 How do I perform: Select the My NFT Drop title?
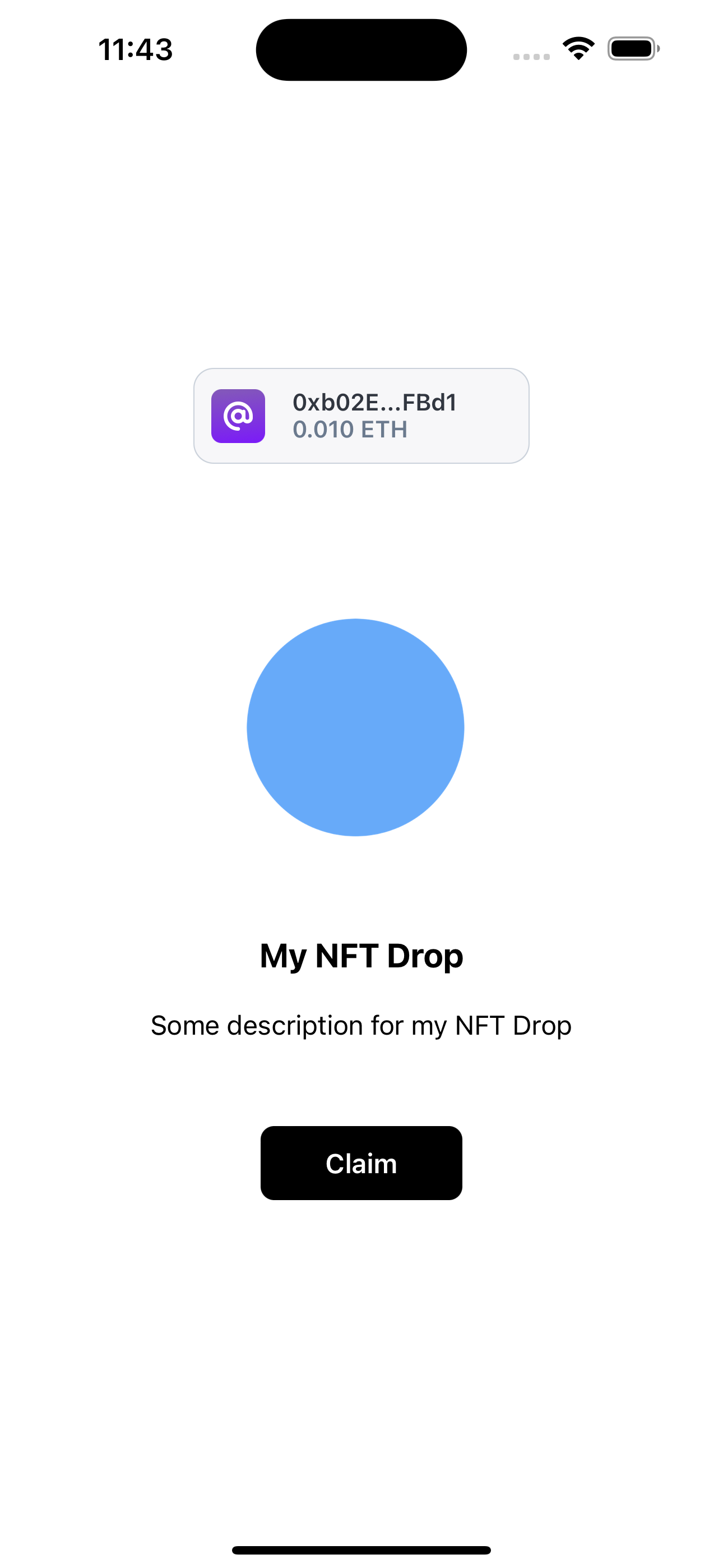(361, 954)
